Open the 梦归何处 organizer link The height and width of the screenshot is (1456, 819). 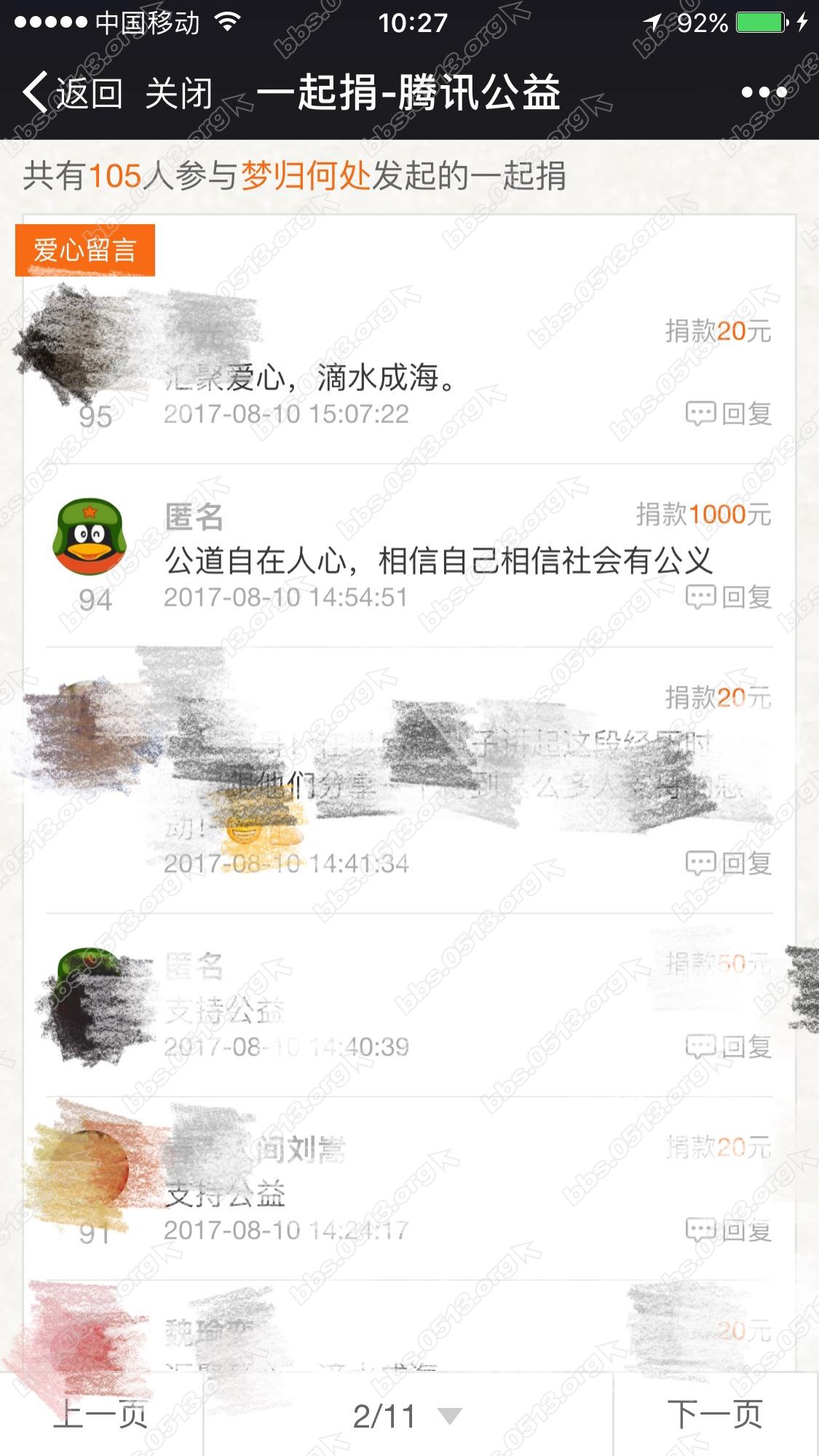pyautogui.click(x=306, y=176)
